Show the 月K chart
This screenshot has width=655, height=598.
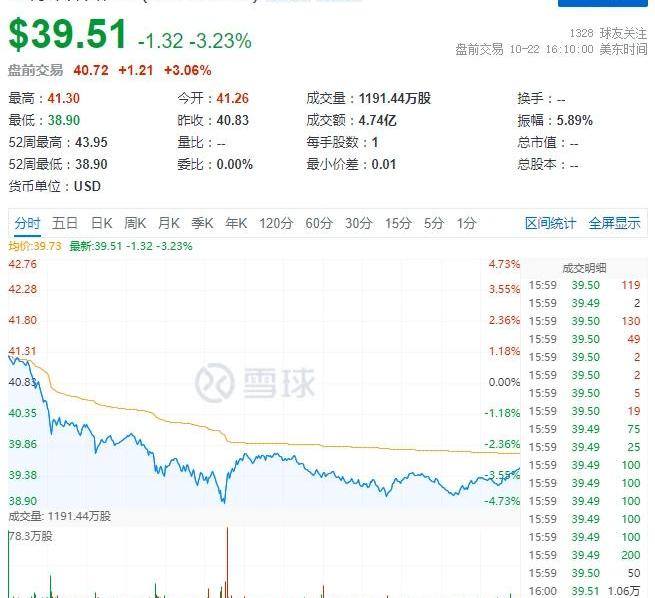tap(169, 223)
